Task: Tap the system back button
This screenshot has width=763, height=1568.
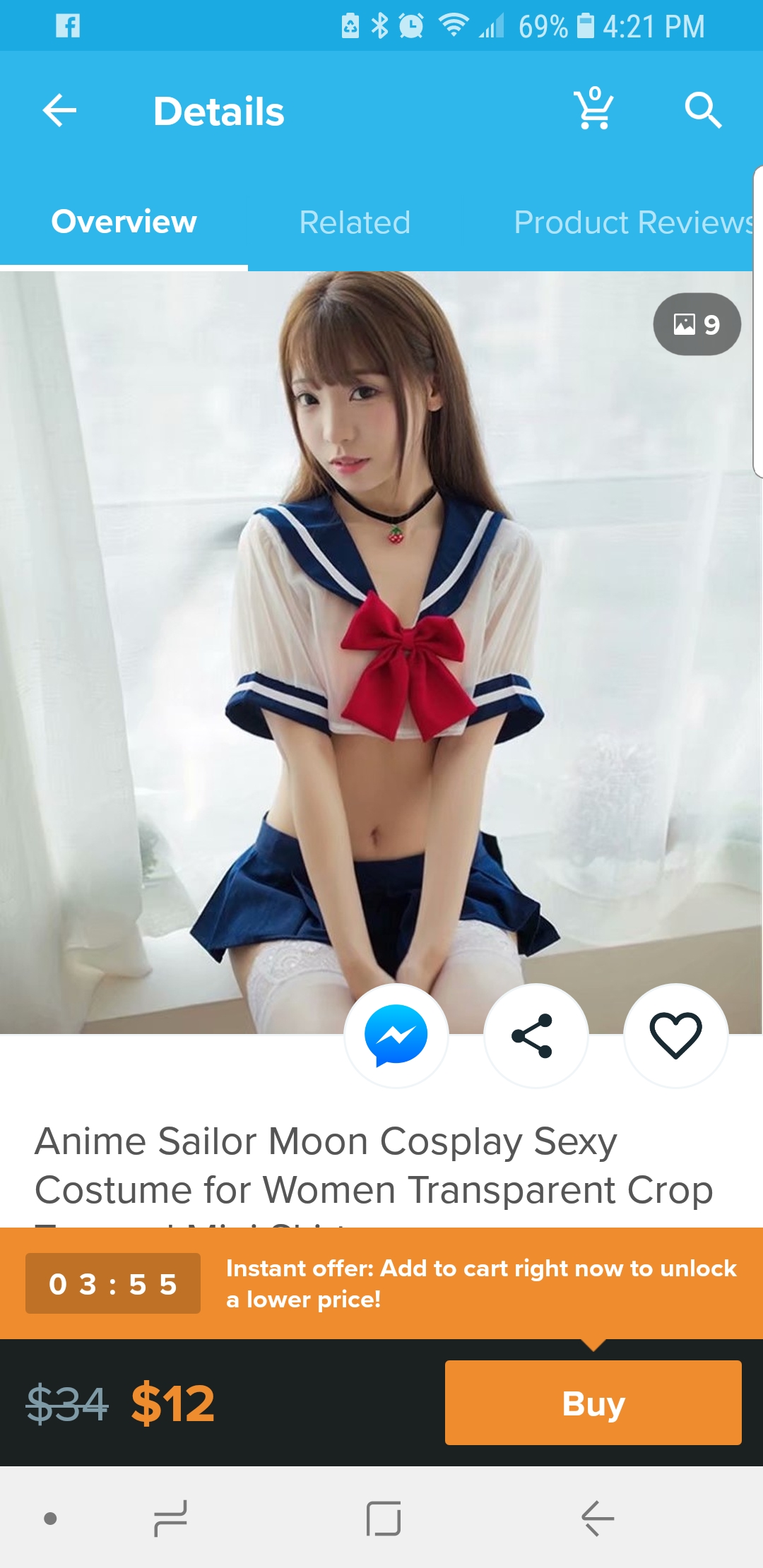Action: (598, 1519)
